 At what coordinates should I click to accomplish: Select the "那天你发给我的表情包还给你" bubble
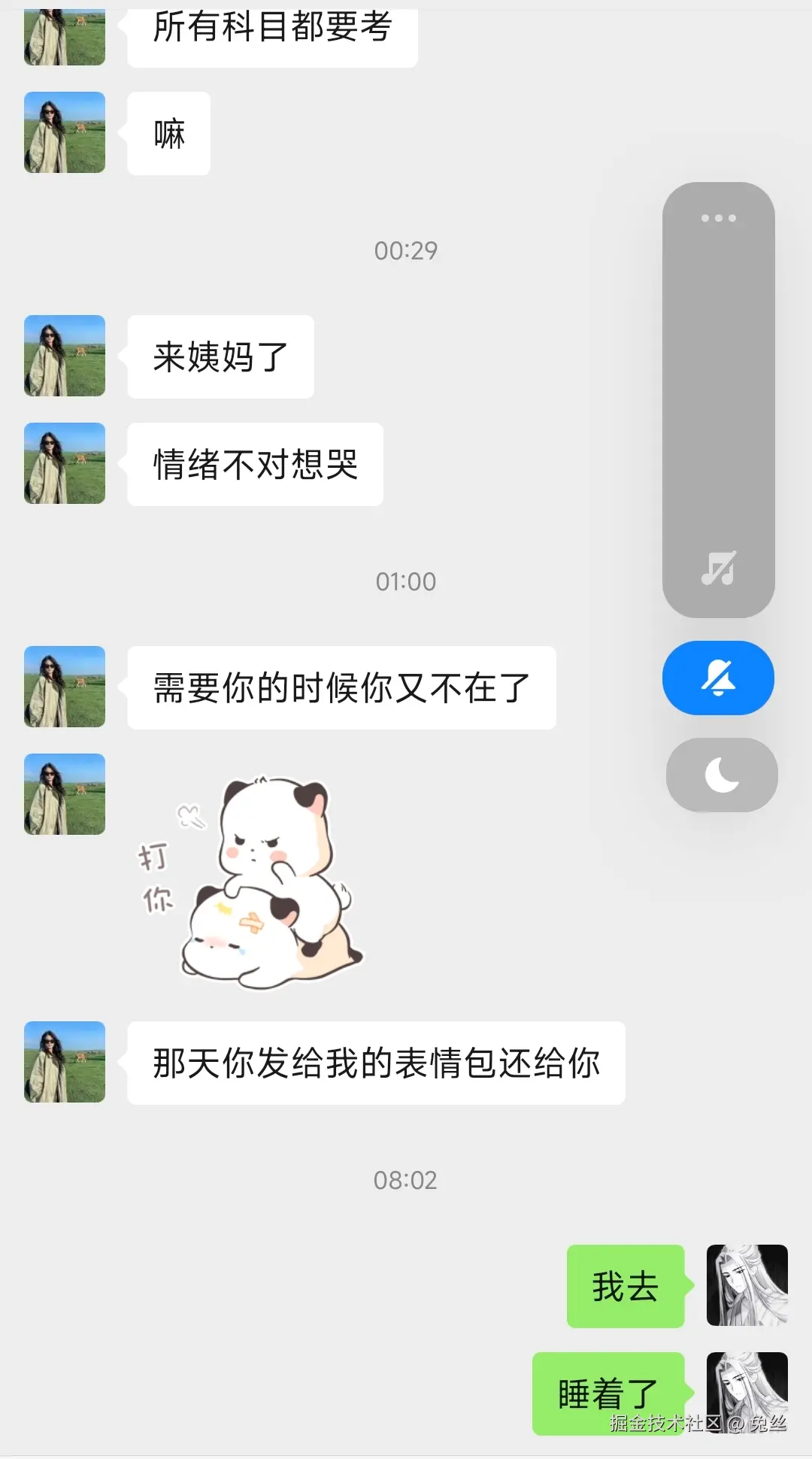click(376, 1061)
